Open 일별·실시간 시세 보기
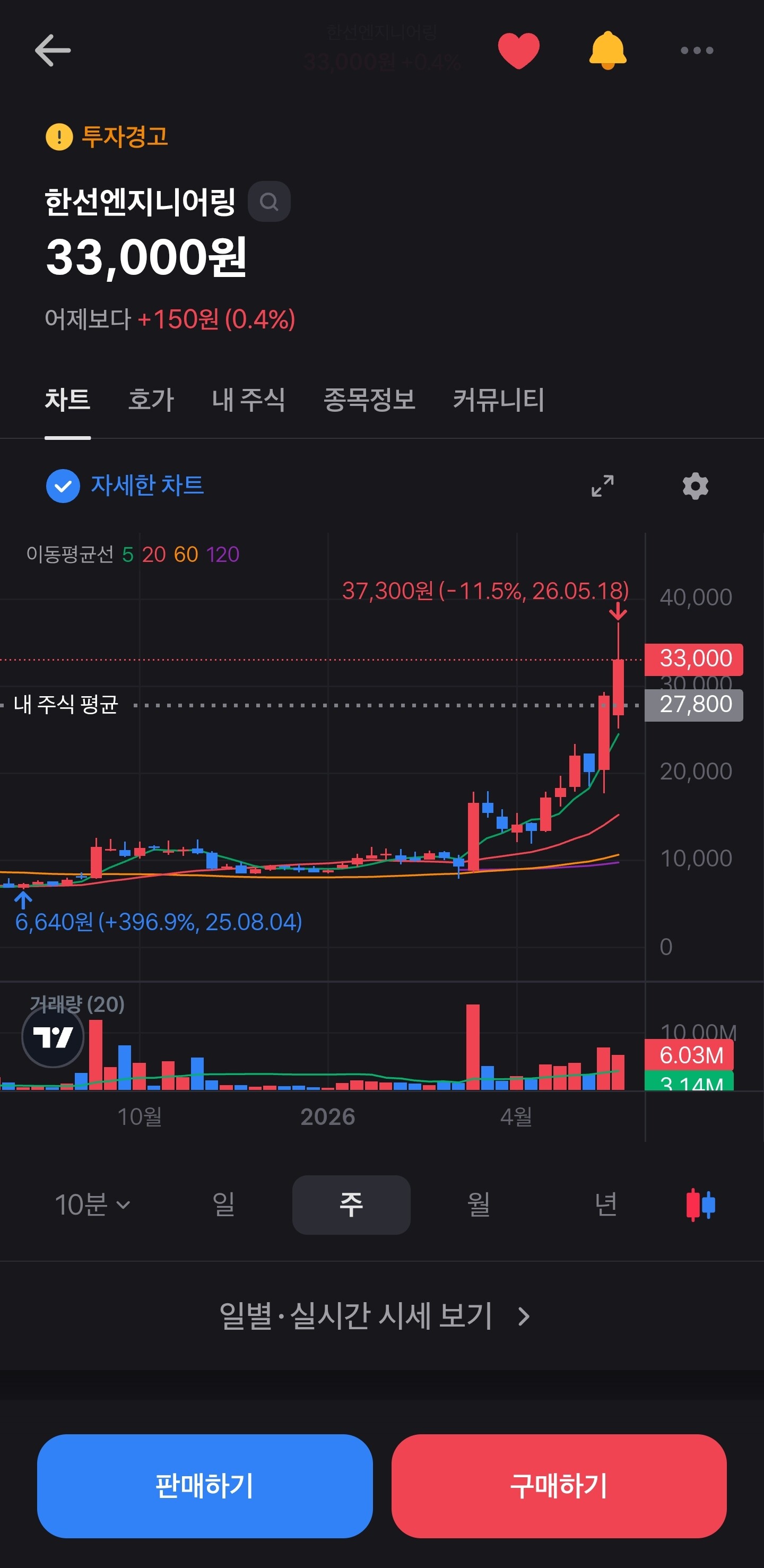Image resolution: width=764 pixels, height=1568 pixels. coord(375,1316)
